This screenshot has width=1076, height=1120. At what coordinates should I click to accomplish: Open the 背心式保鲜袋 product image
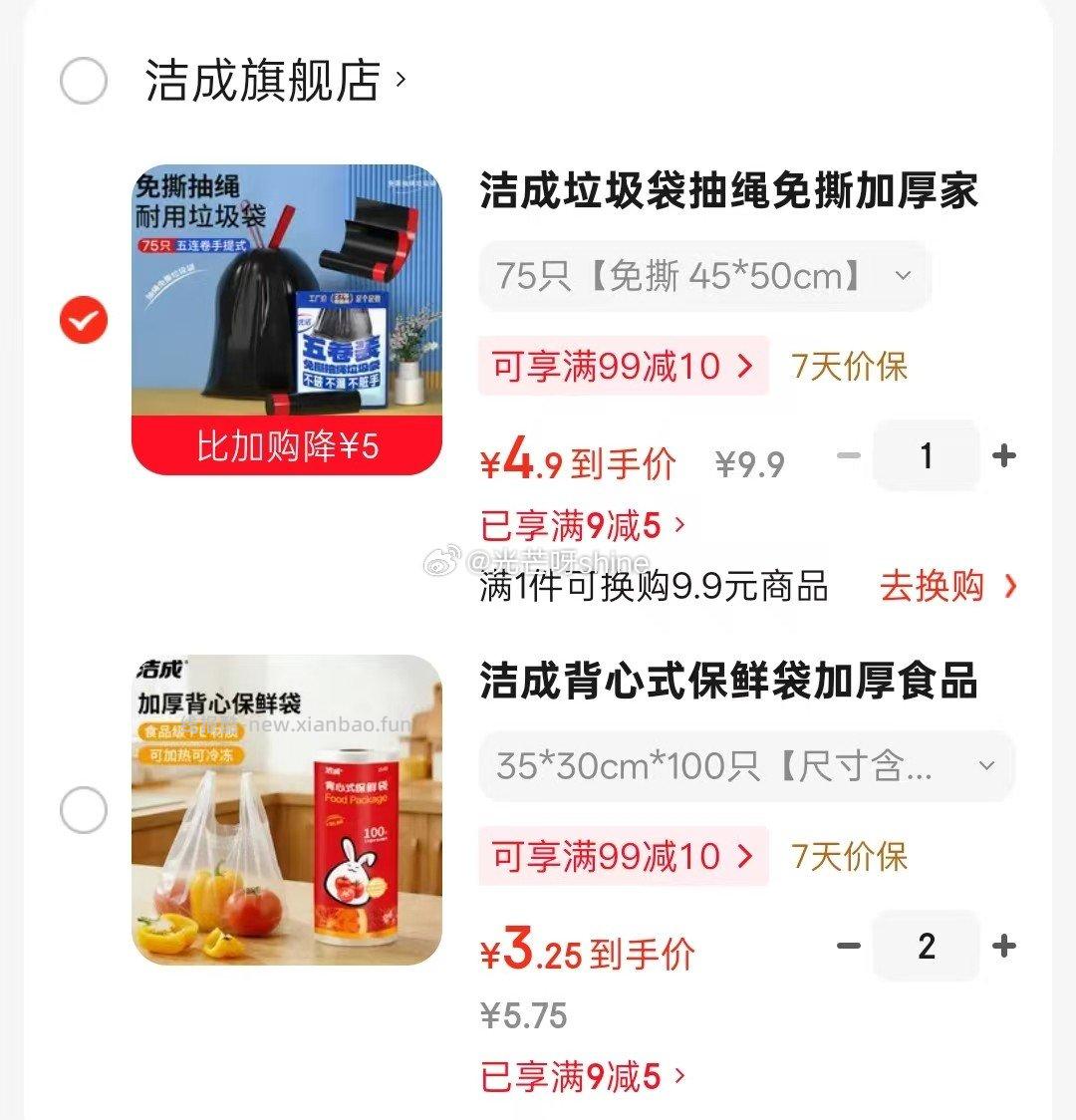(286, 809)
